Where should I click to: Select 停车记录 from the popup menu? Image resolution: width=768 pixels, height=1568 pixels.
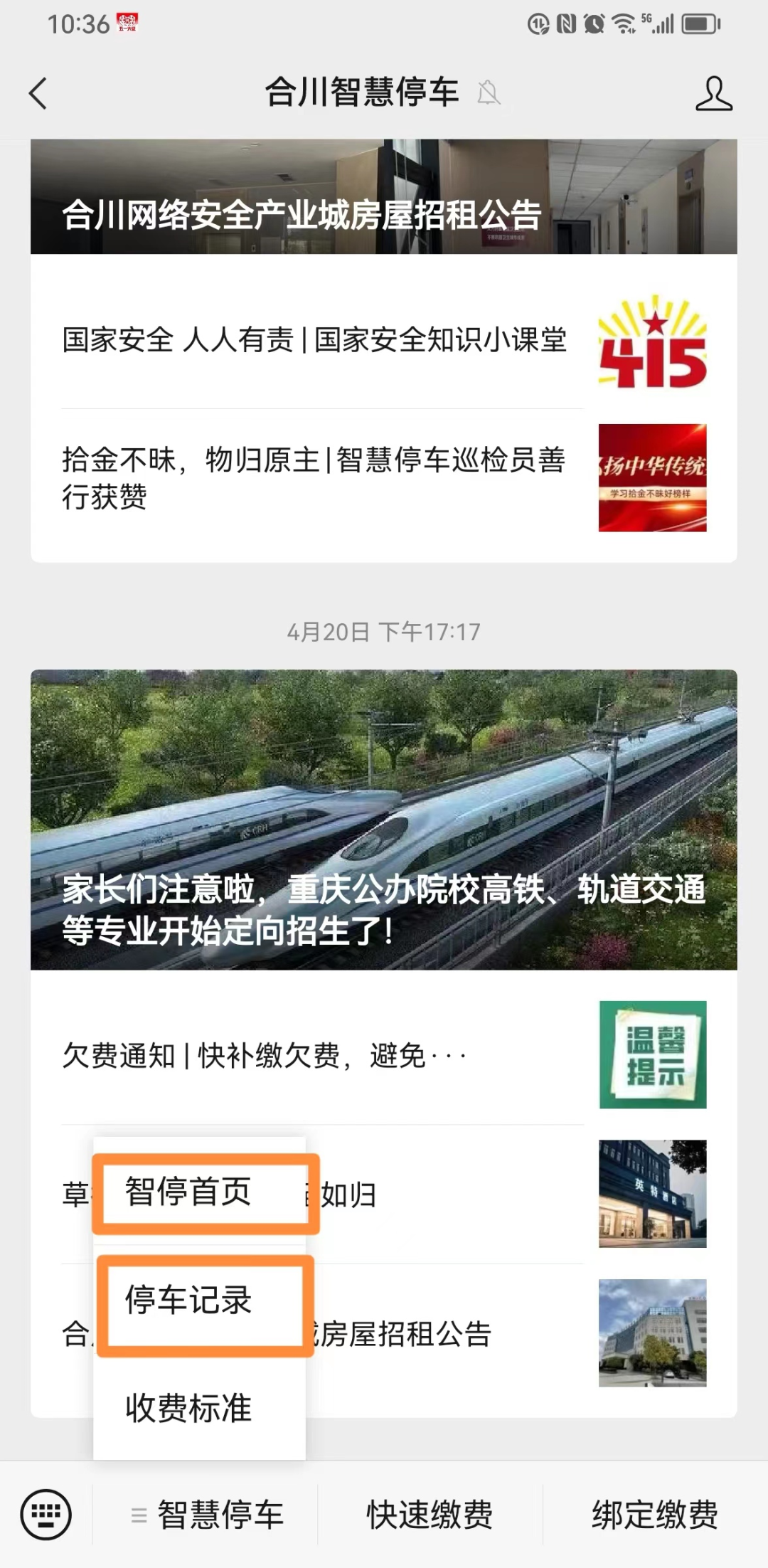point(189,1300)
